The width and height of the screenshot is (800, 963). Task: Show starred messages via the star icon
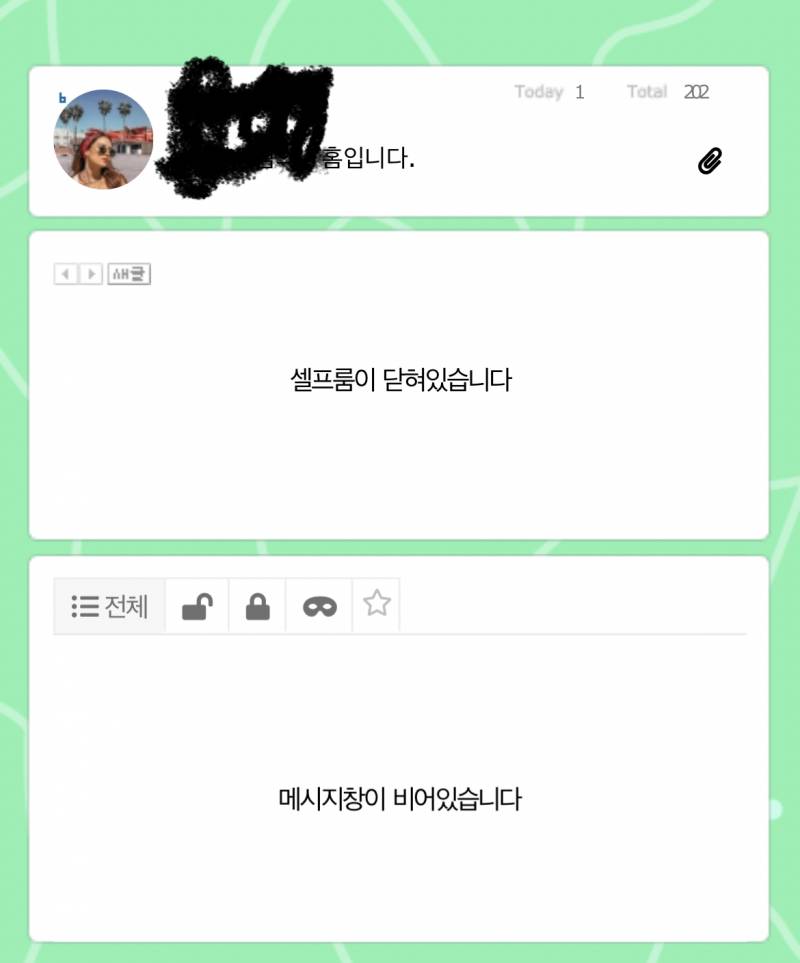[x=377, y=605]
